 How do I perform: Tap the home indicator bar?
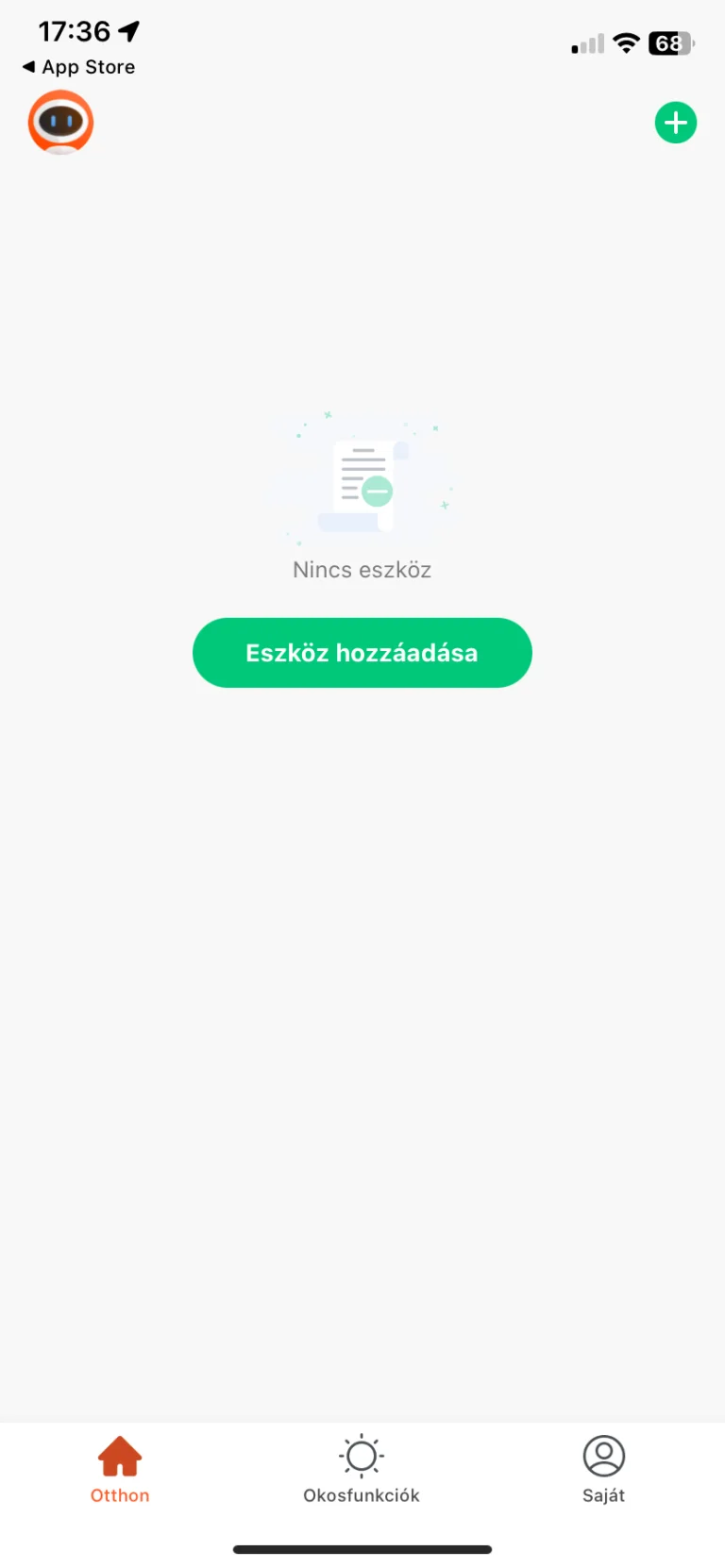[x=362, y=1548]
